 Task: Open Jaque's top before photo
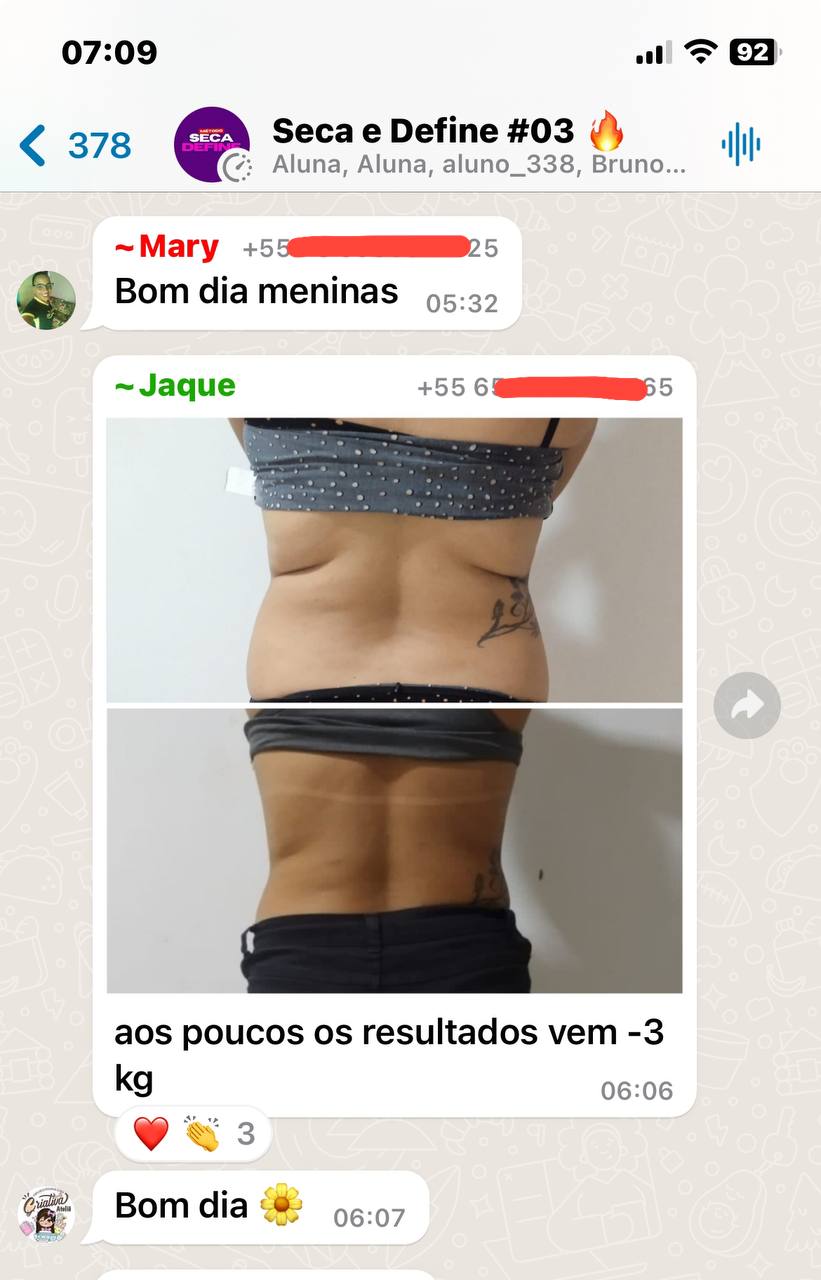(394, 559)
